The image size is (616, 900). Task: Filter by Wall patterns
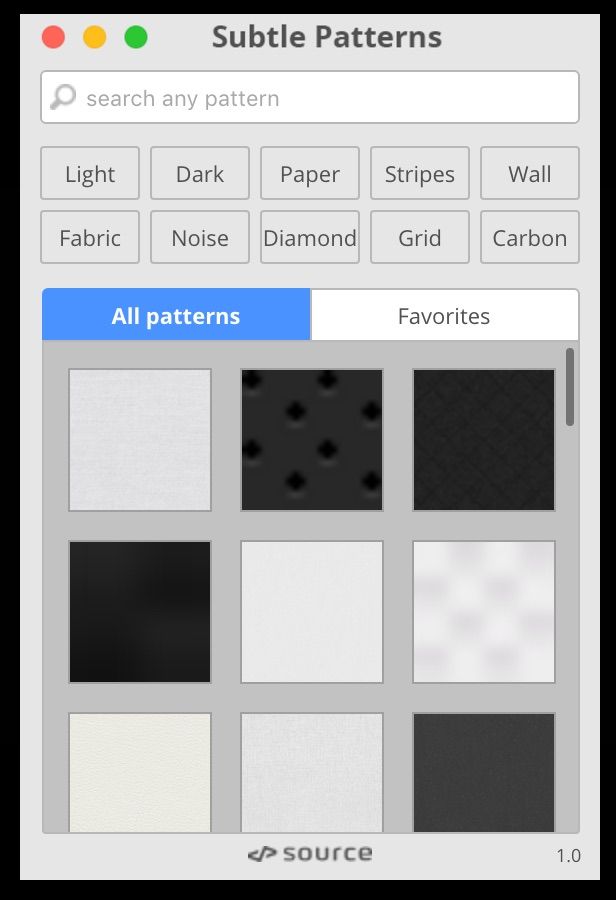coord(530,174)
